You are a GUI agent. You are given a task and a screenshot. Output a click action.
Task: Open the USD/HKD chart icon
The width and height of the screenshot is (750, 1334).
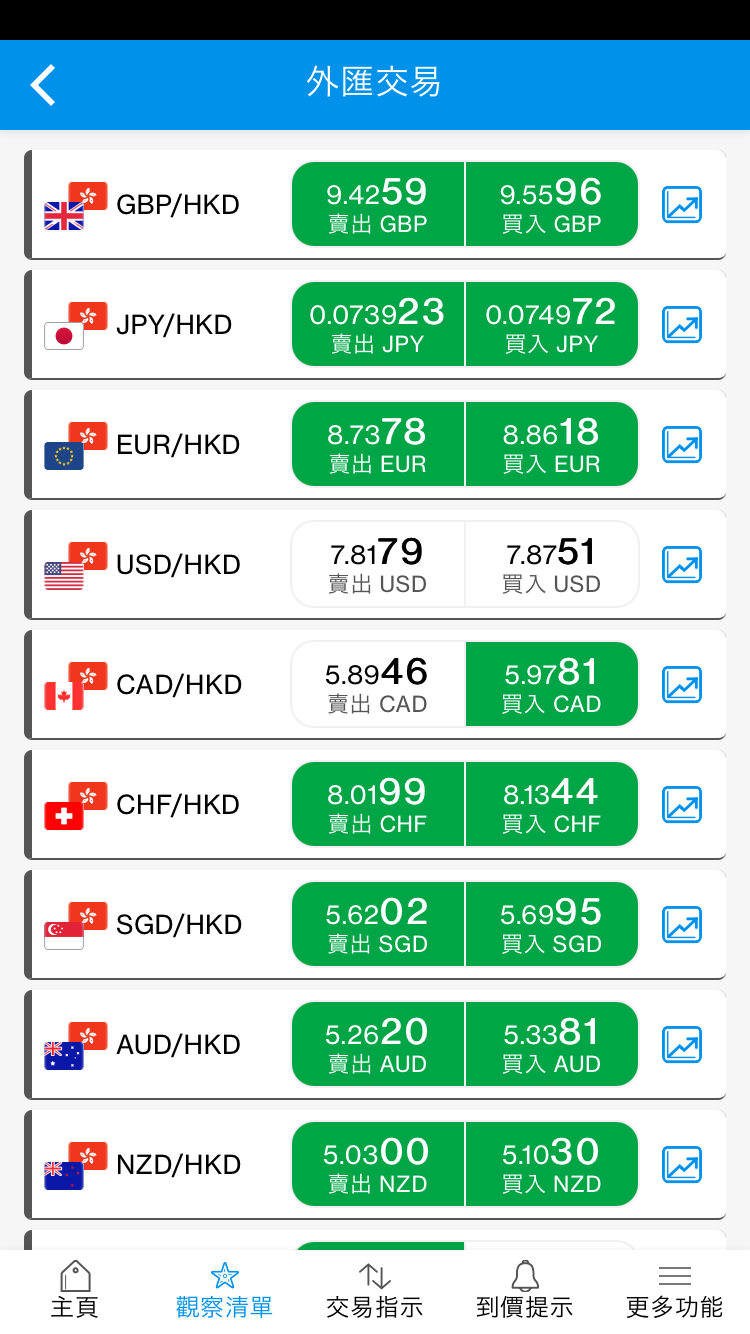click(x=681, y=564)
